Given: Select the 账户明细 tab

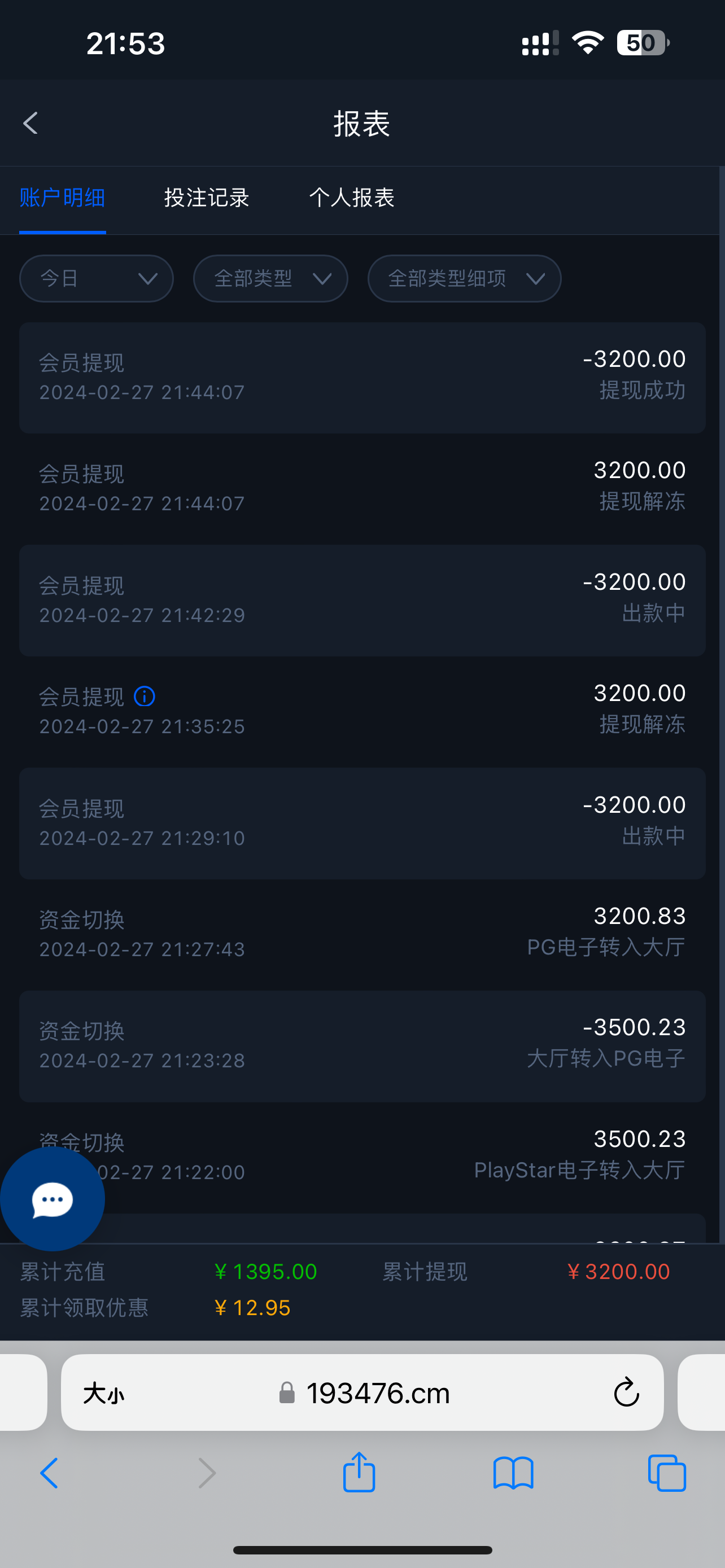Looking at the screenshot, I should pyautogui.click(x=62, y=198).
